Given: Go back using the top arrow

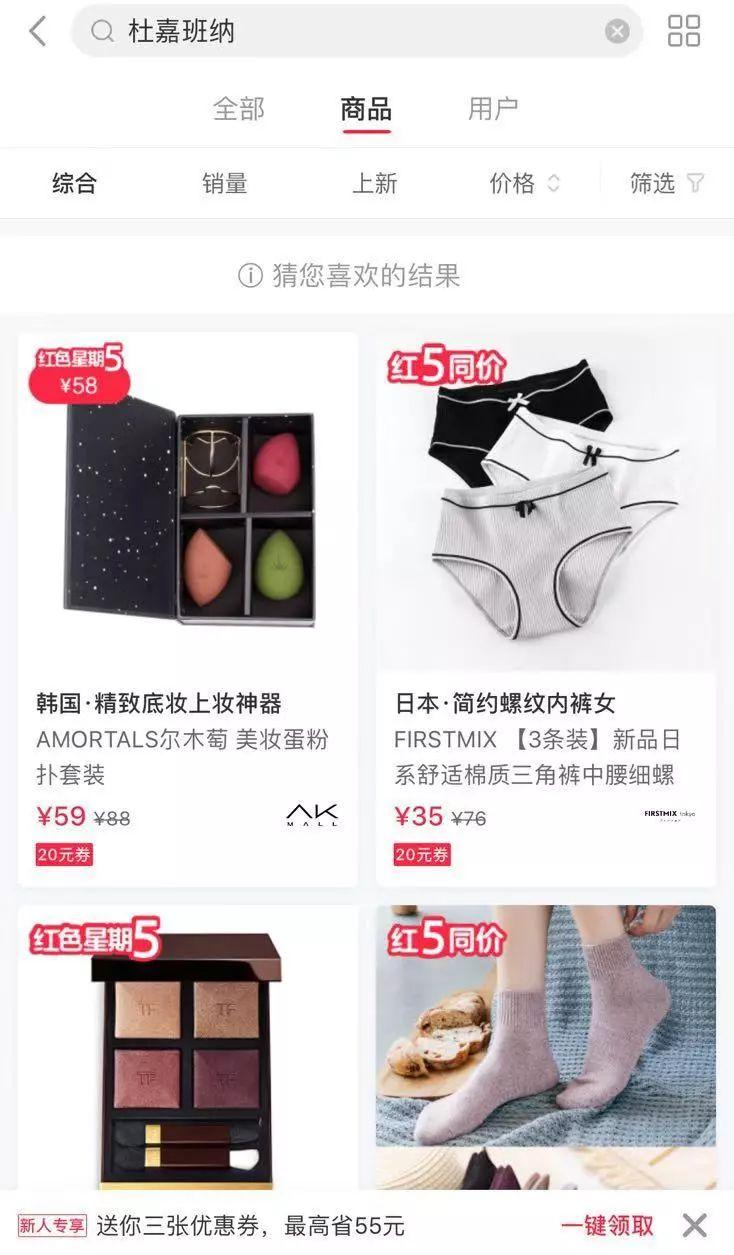Looking at the screenshot, I should (38, 31).
